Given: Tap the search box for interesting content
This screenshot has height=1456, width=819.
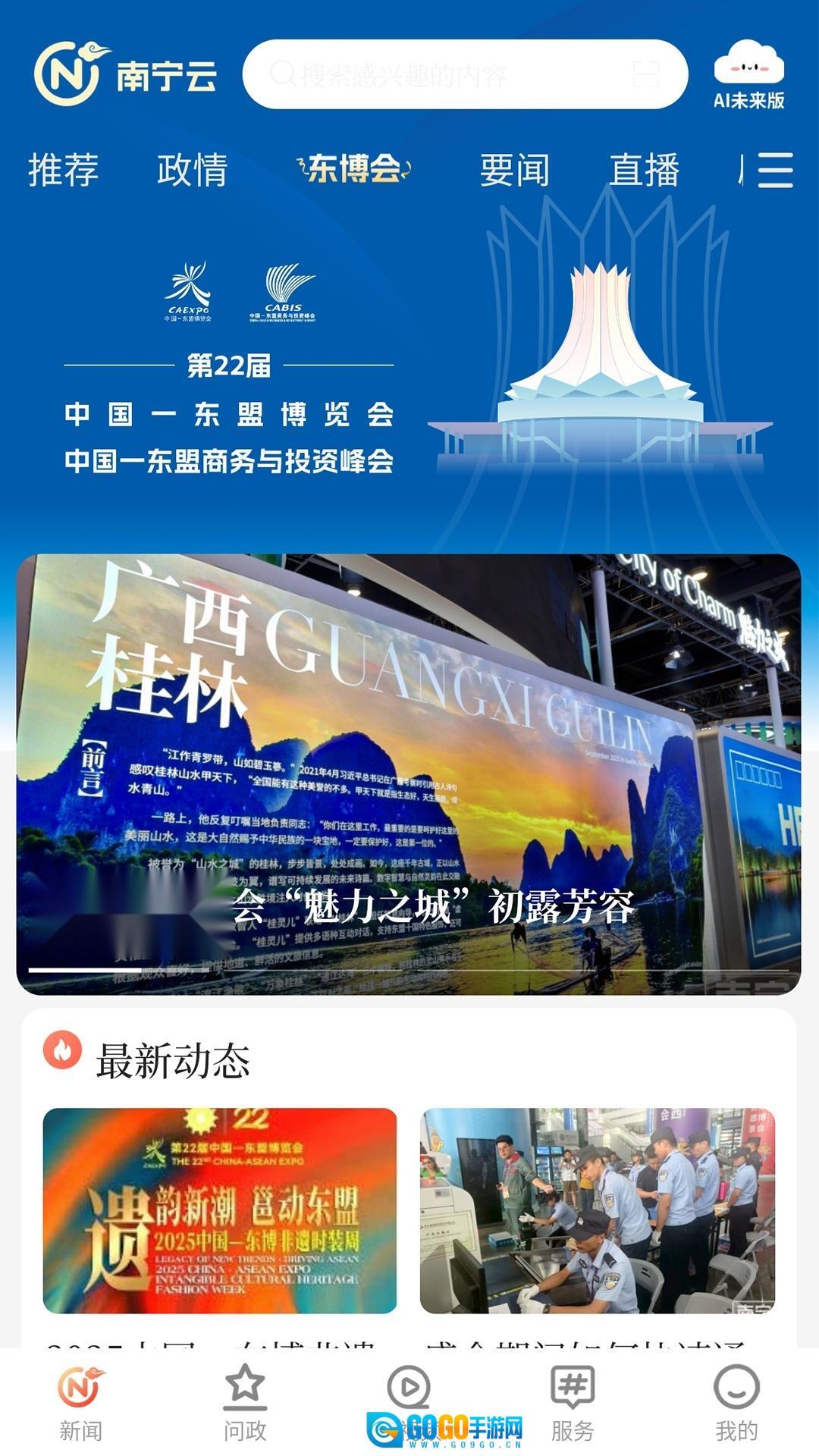Looking at the screenshot, I should [447, 74].
